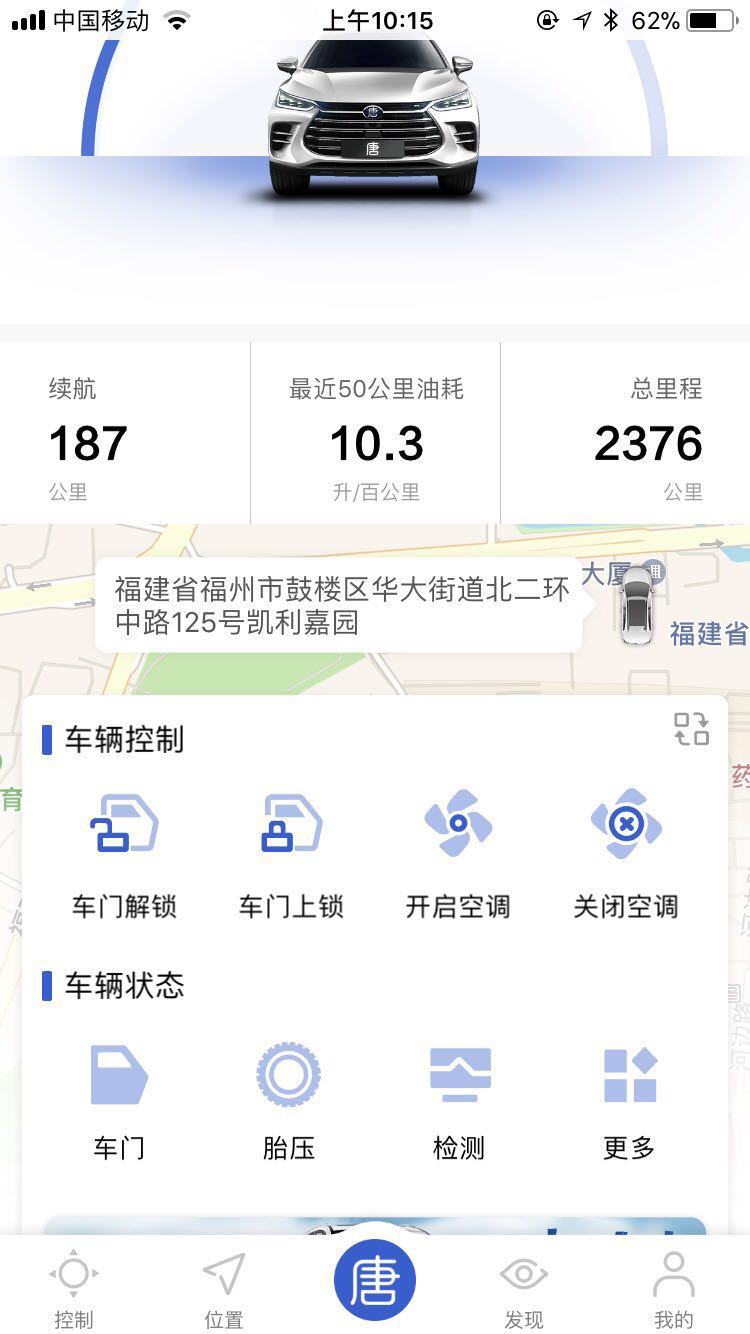
Task: Open the vehicle location address bubble
Action: [338, 605]
